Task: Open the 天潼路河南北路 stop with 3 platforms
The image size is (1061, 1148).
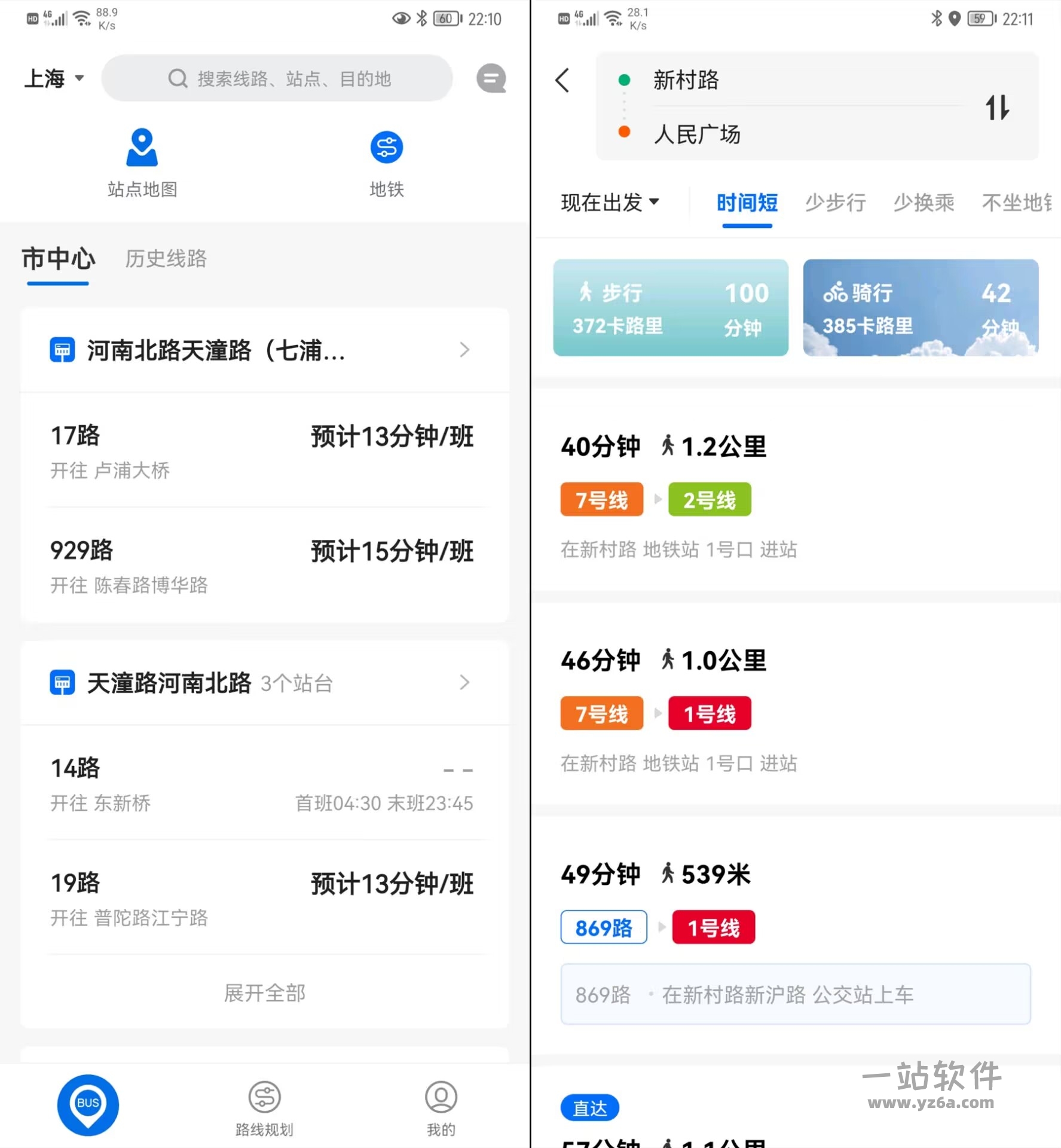Action: (263, 683)
